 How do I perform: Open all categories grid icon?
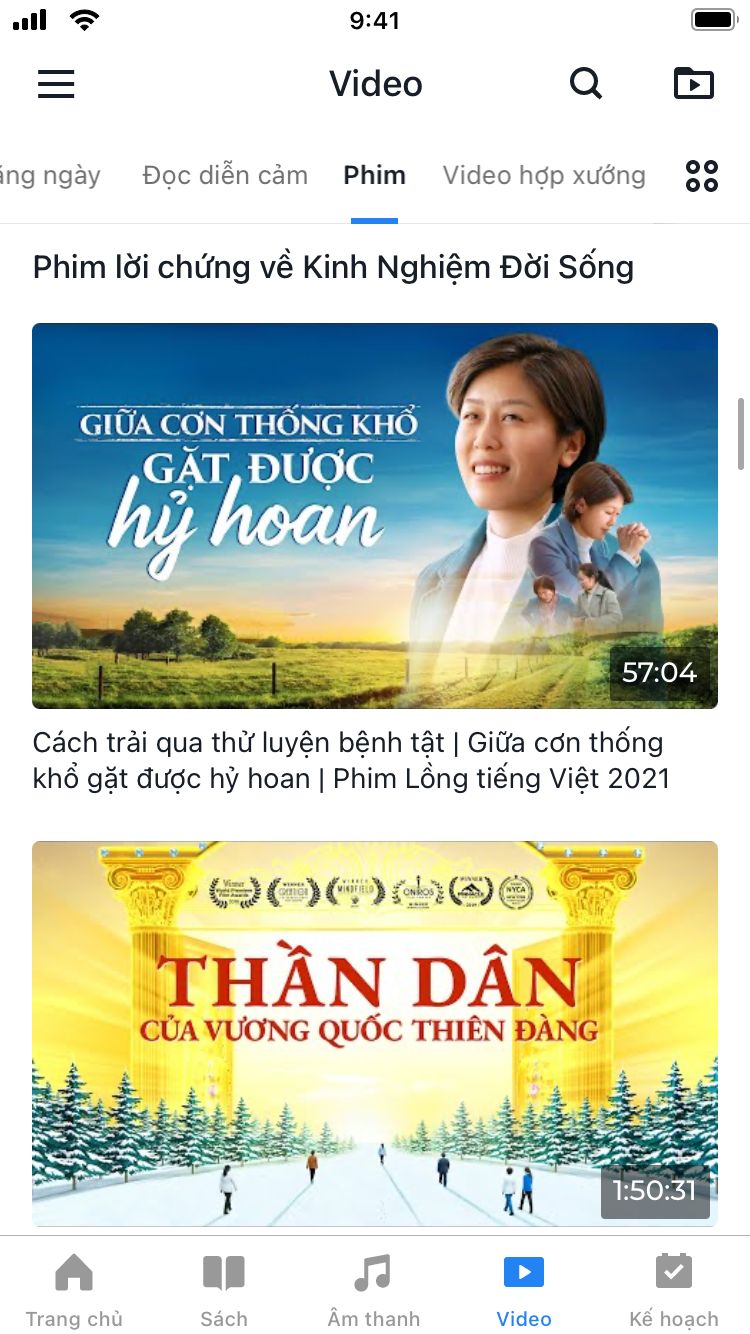tap(702, 176)
